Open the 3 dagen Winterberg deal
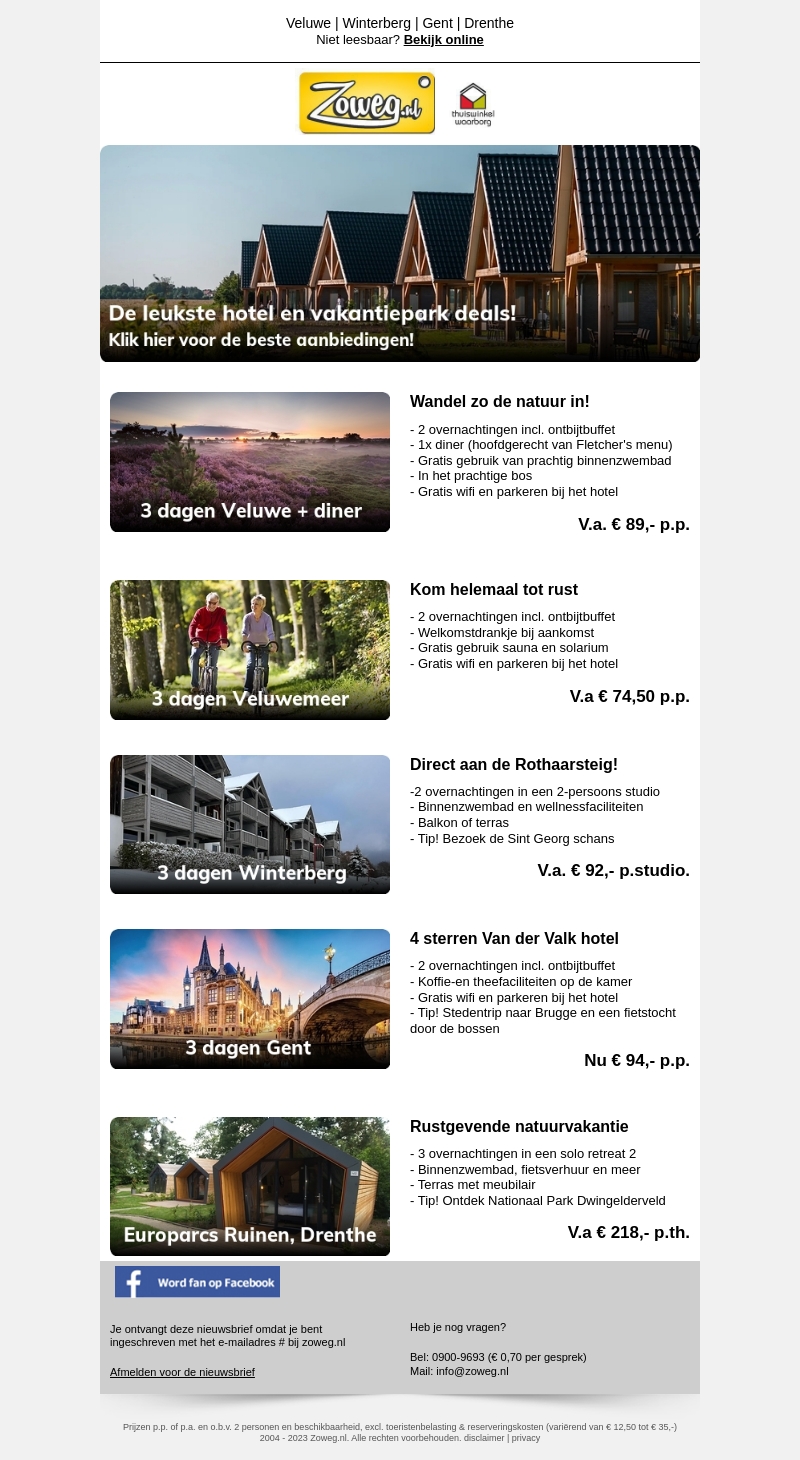Image resolution: width=800 pixels, height=1460 pixels. click(x=250, y=824)
